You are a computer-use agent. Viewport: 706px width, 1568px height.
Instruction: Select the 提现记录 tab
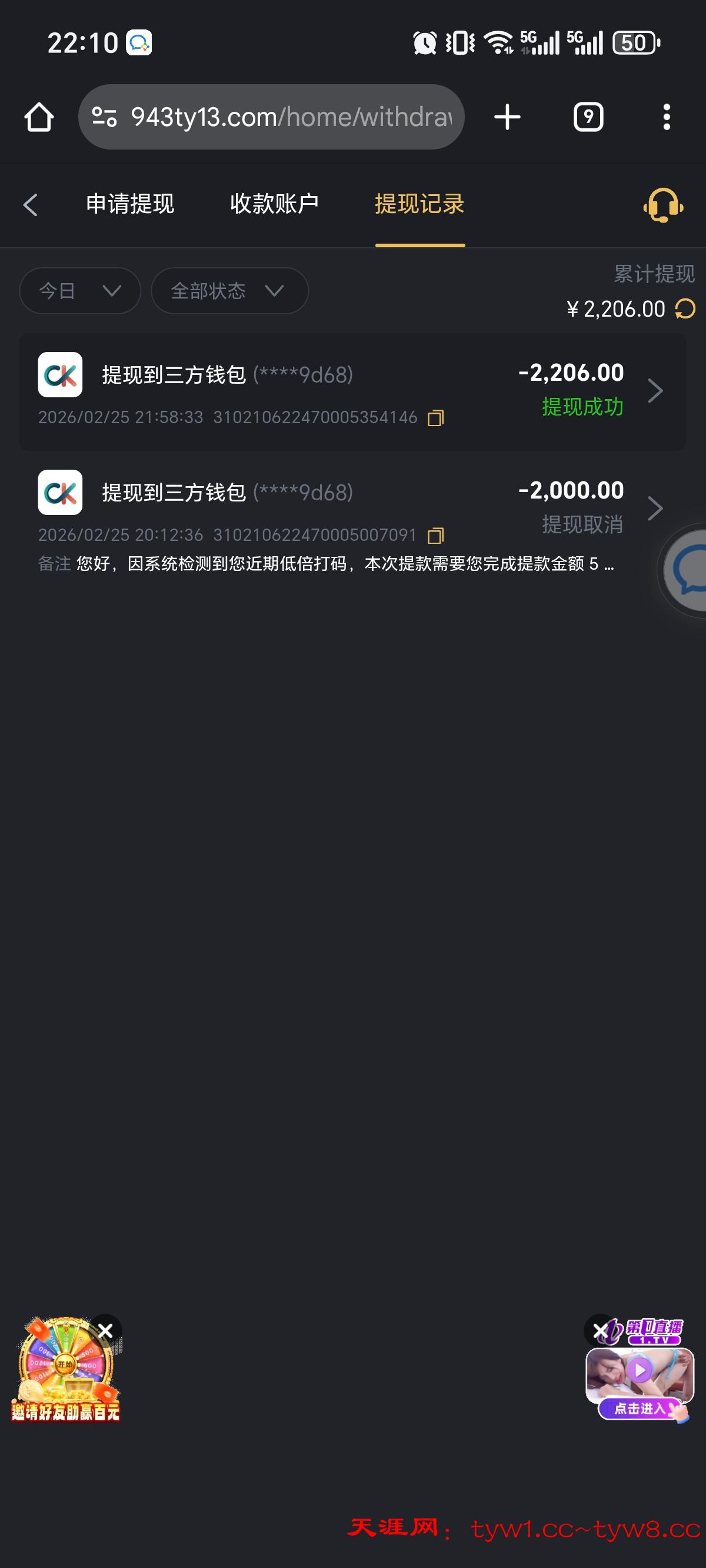419,204
